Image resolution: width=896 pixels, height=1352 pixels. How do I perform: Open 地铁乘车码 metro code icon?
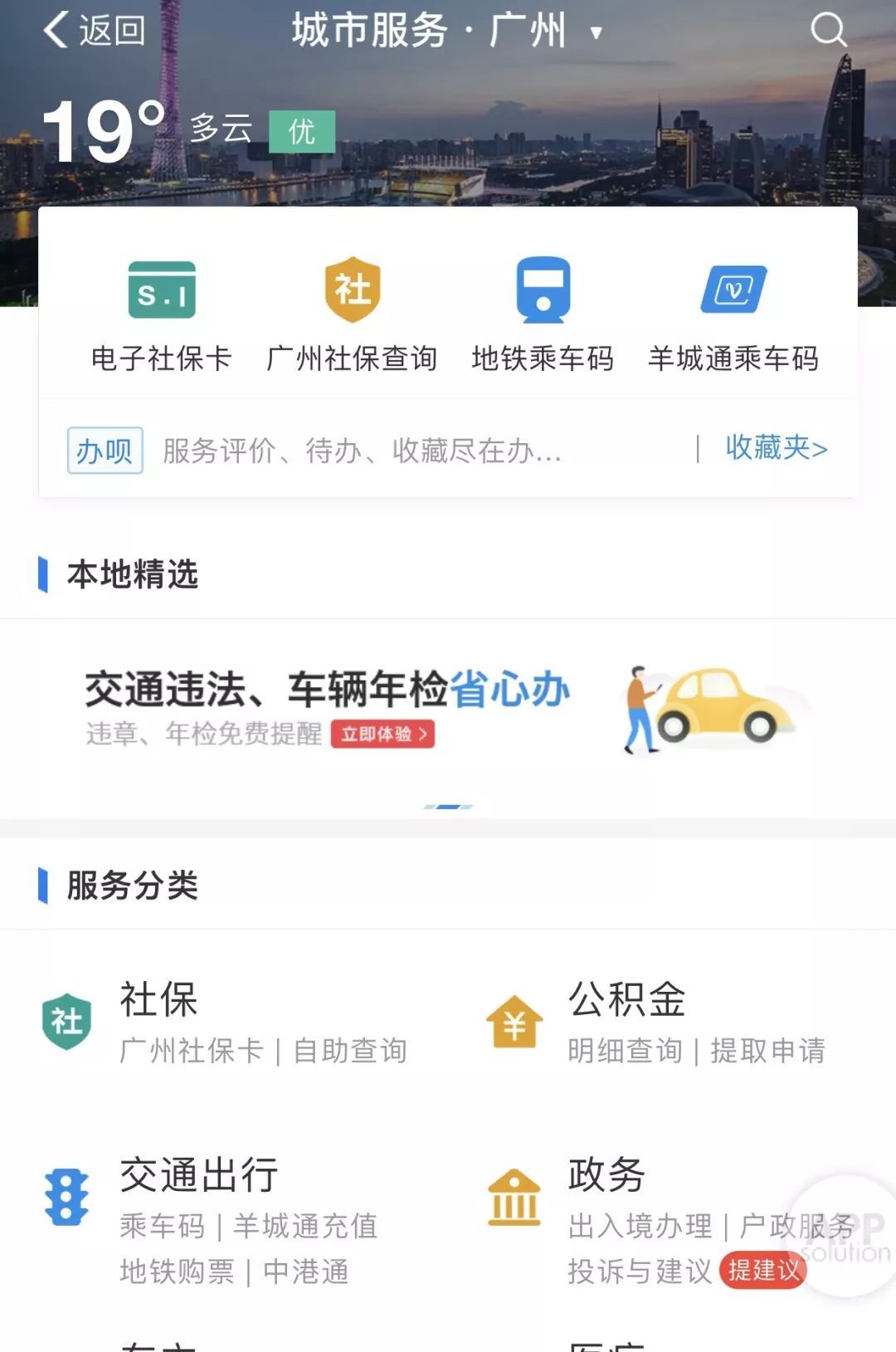(x=543, y=290)
